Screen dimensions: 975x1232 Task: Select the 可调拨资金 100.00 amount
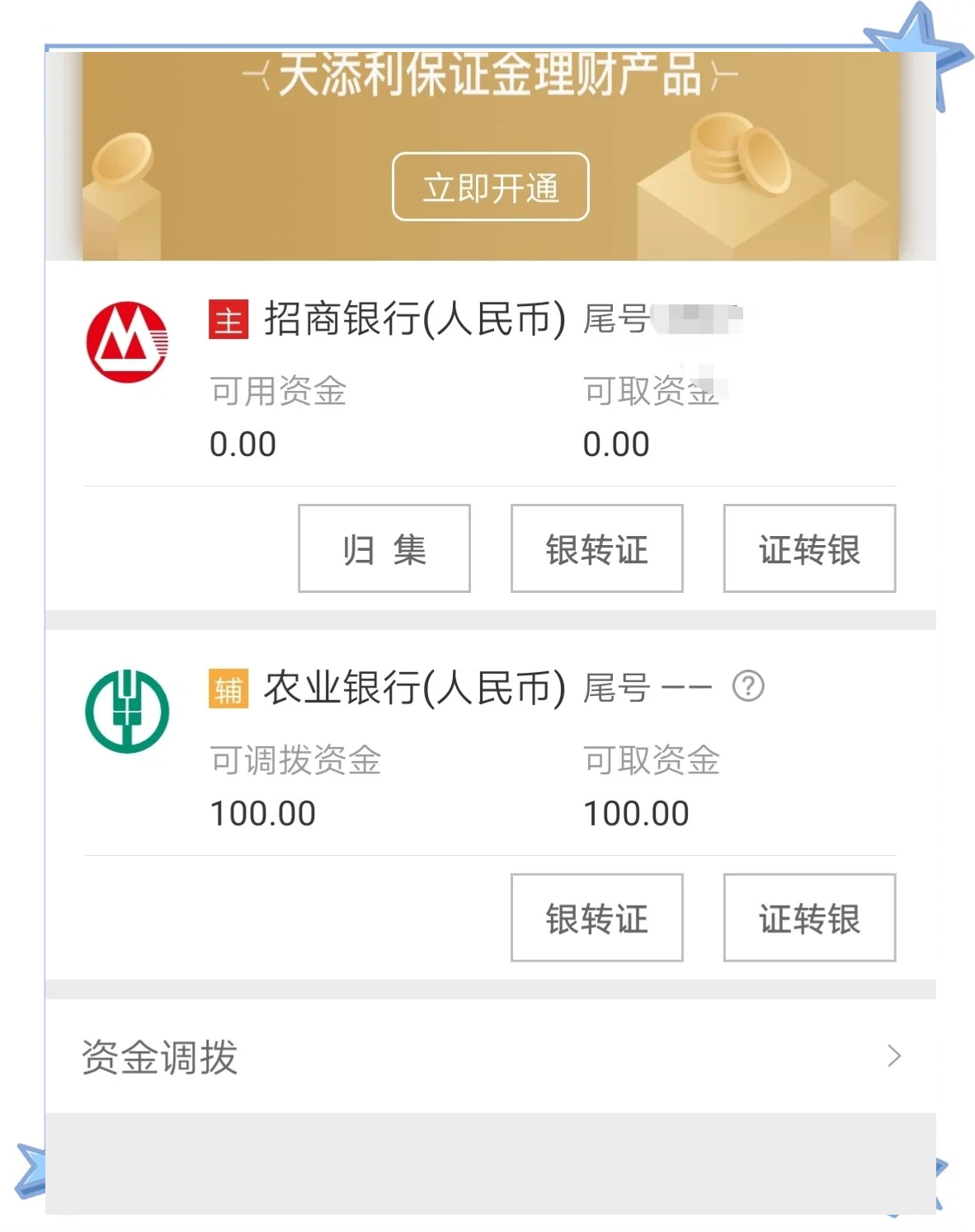click(262, 813)
